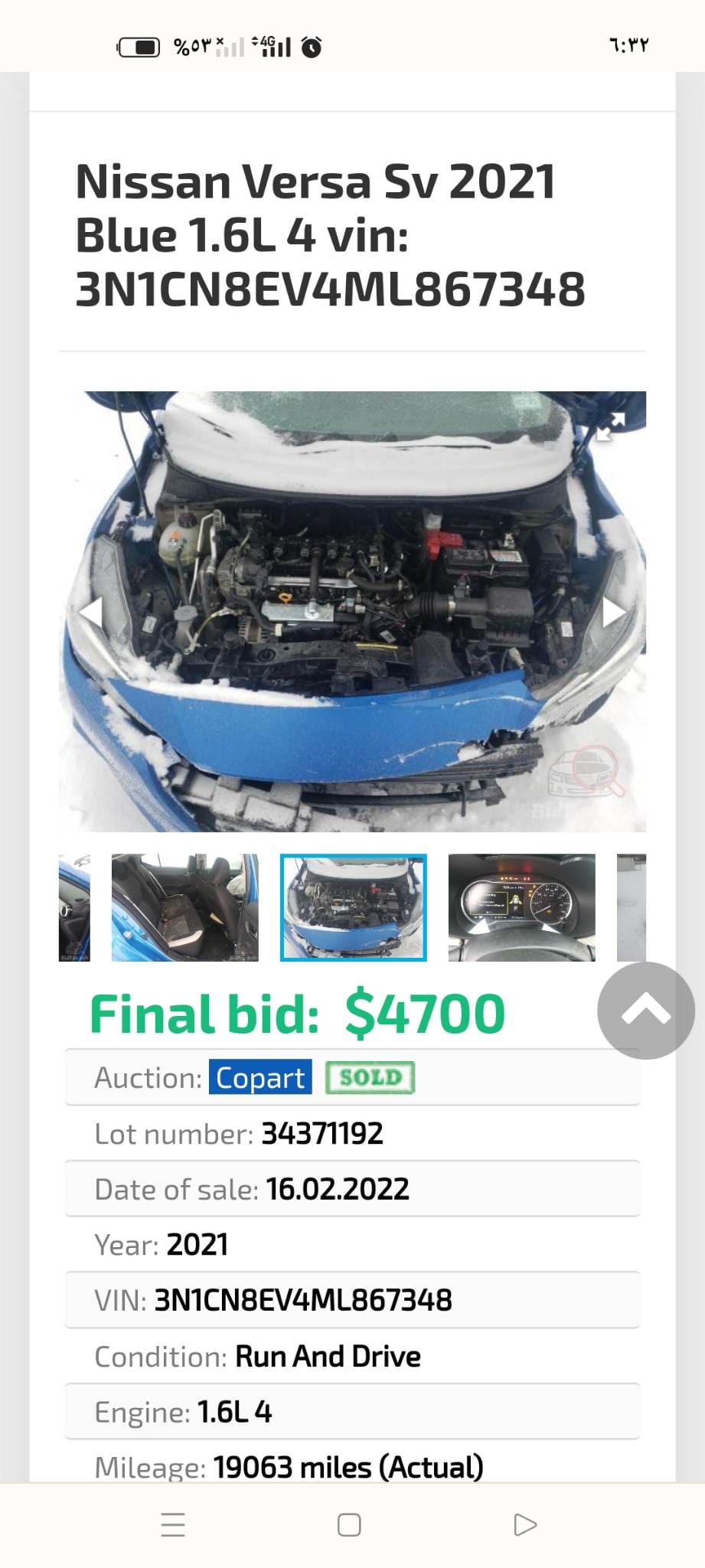Viewport: 705px width, 1568px height.
Task: Open the back seat interior thumbnail
Action: pyautogui.click(x=184, y=907)
